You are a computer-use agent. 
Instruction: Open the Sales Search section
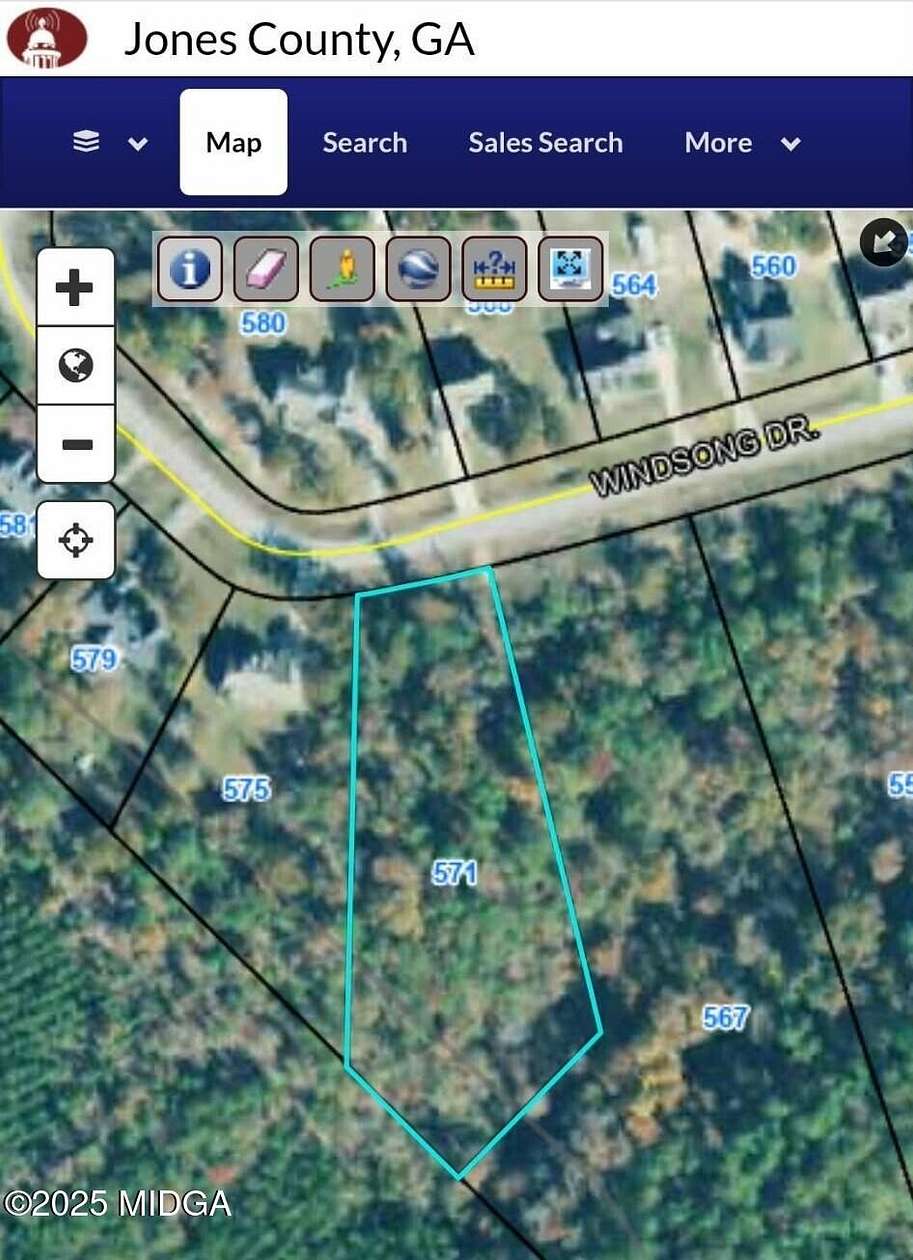545,142
